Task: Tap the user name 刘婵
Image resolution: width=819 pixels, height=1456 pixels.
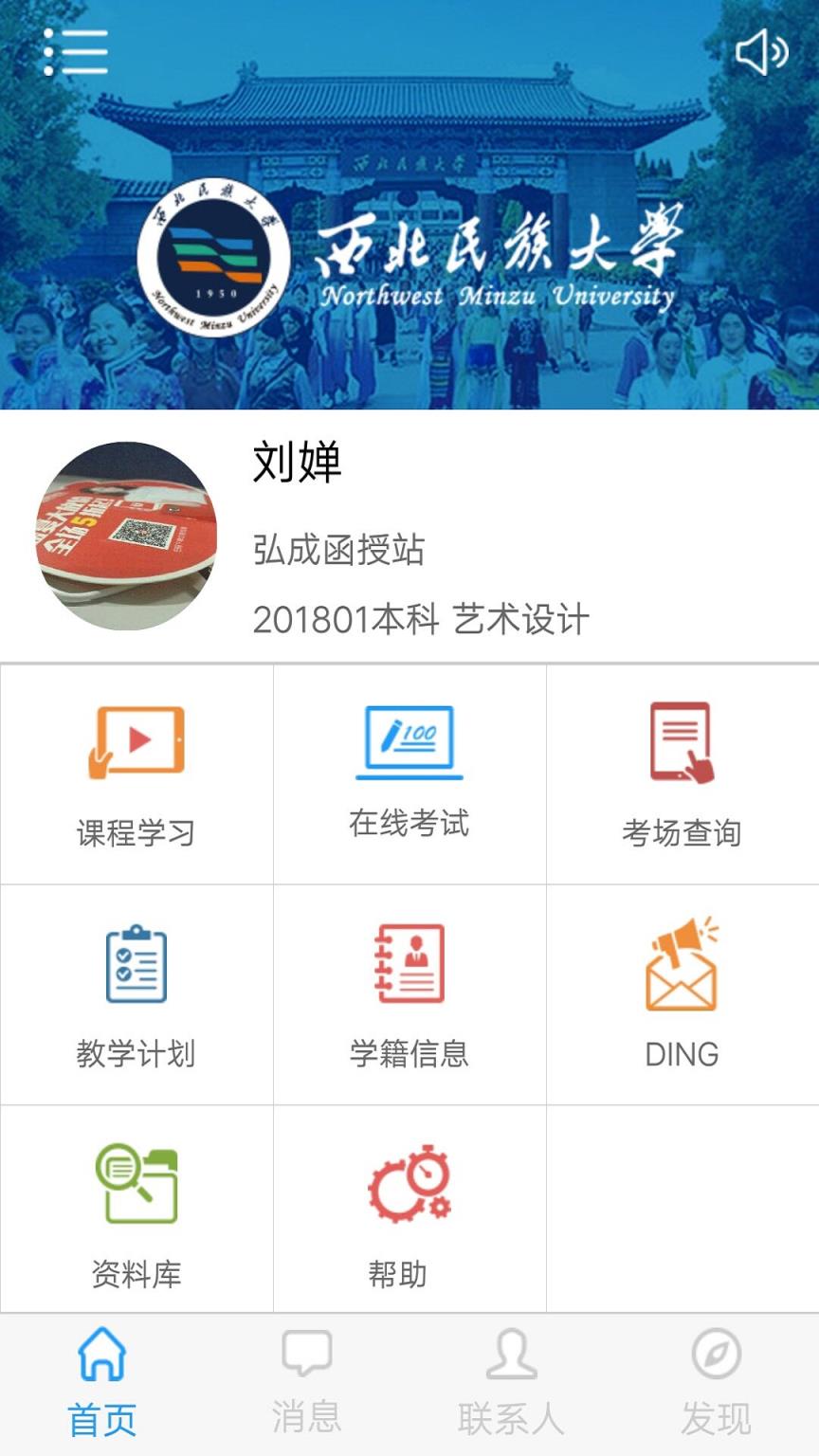Action: (x=294, y=464)
